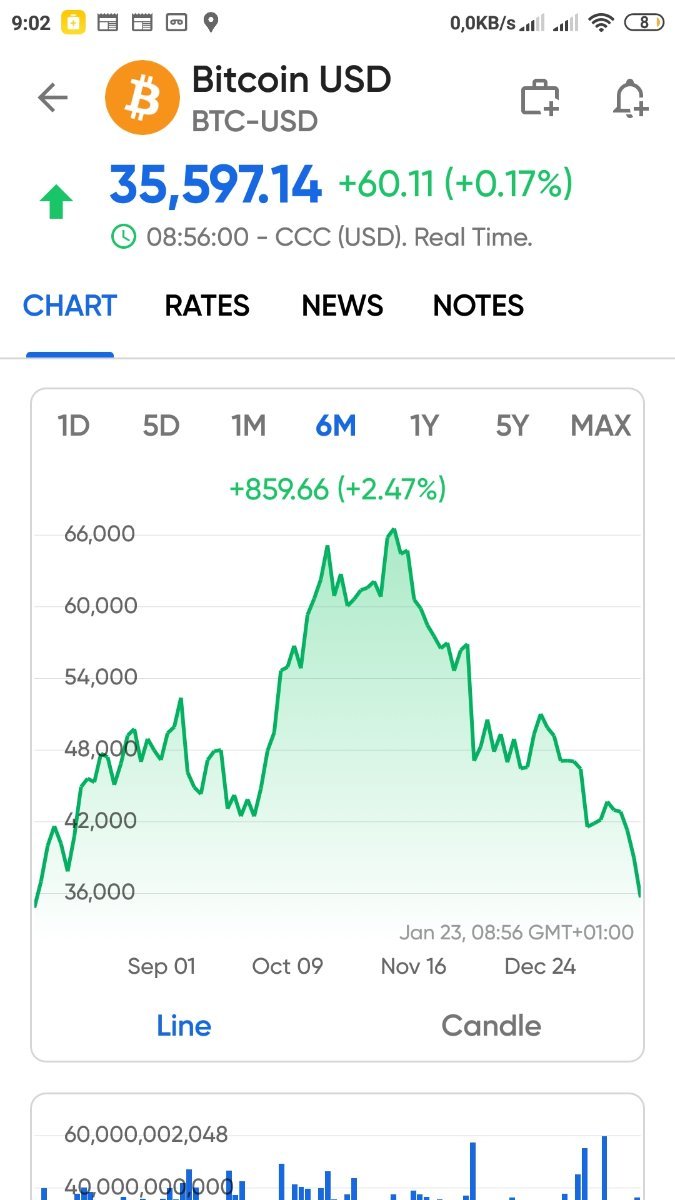Change chart range to 1Y
675x1200 pixels.
[x=424, y=426]
